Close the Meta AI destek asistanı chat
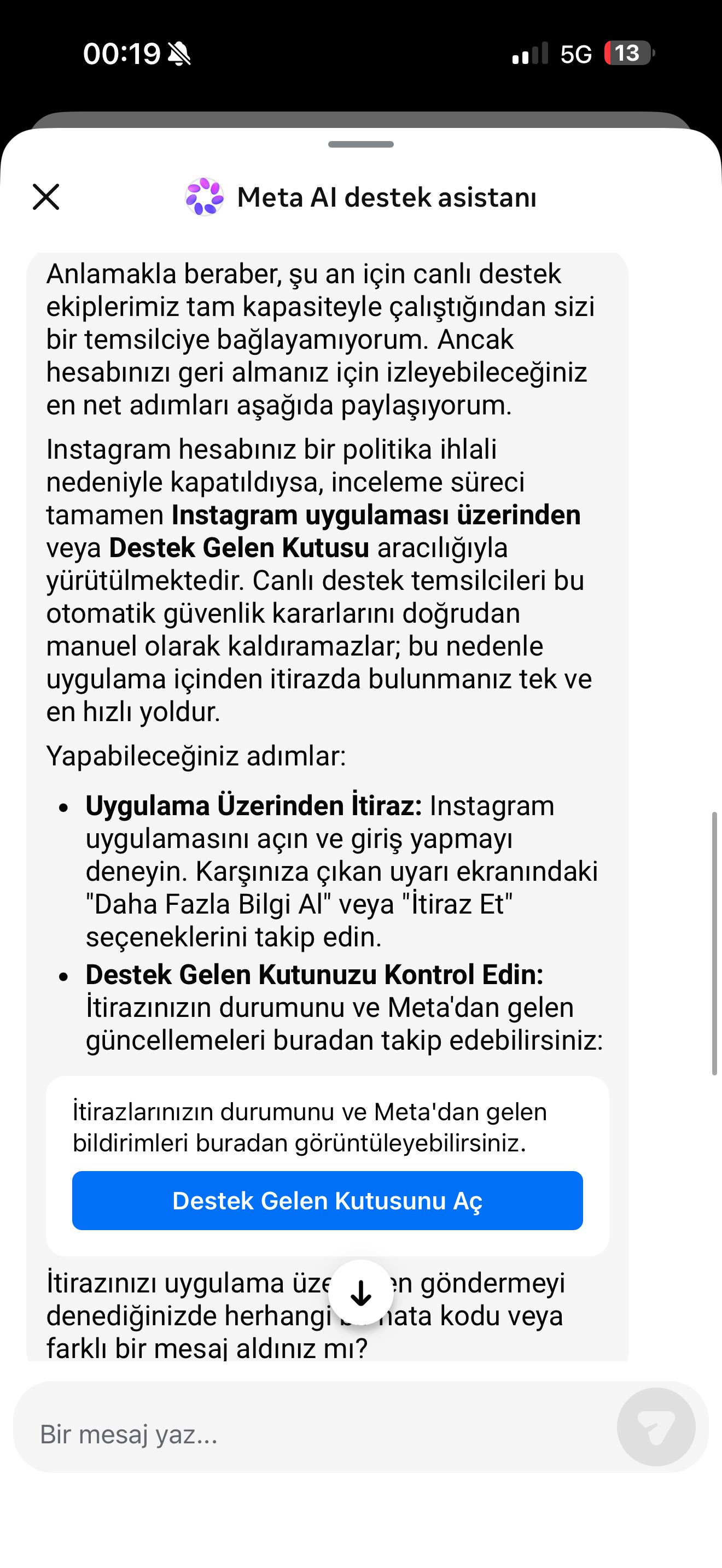This screenshot has height=1568, width=722. [x=45, y=197]
